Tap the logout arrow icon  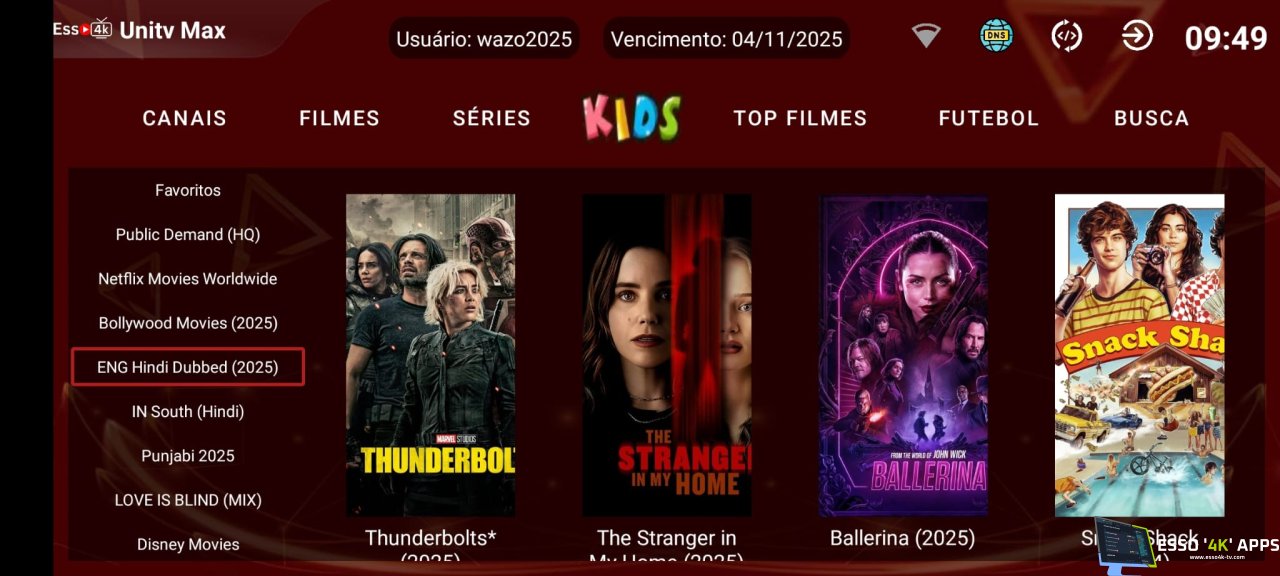click(x=1137, y=36)
